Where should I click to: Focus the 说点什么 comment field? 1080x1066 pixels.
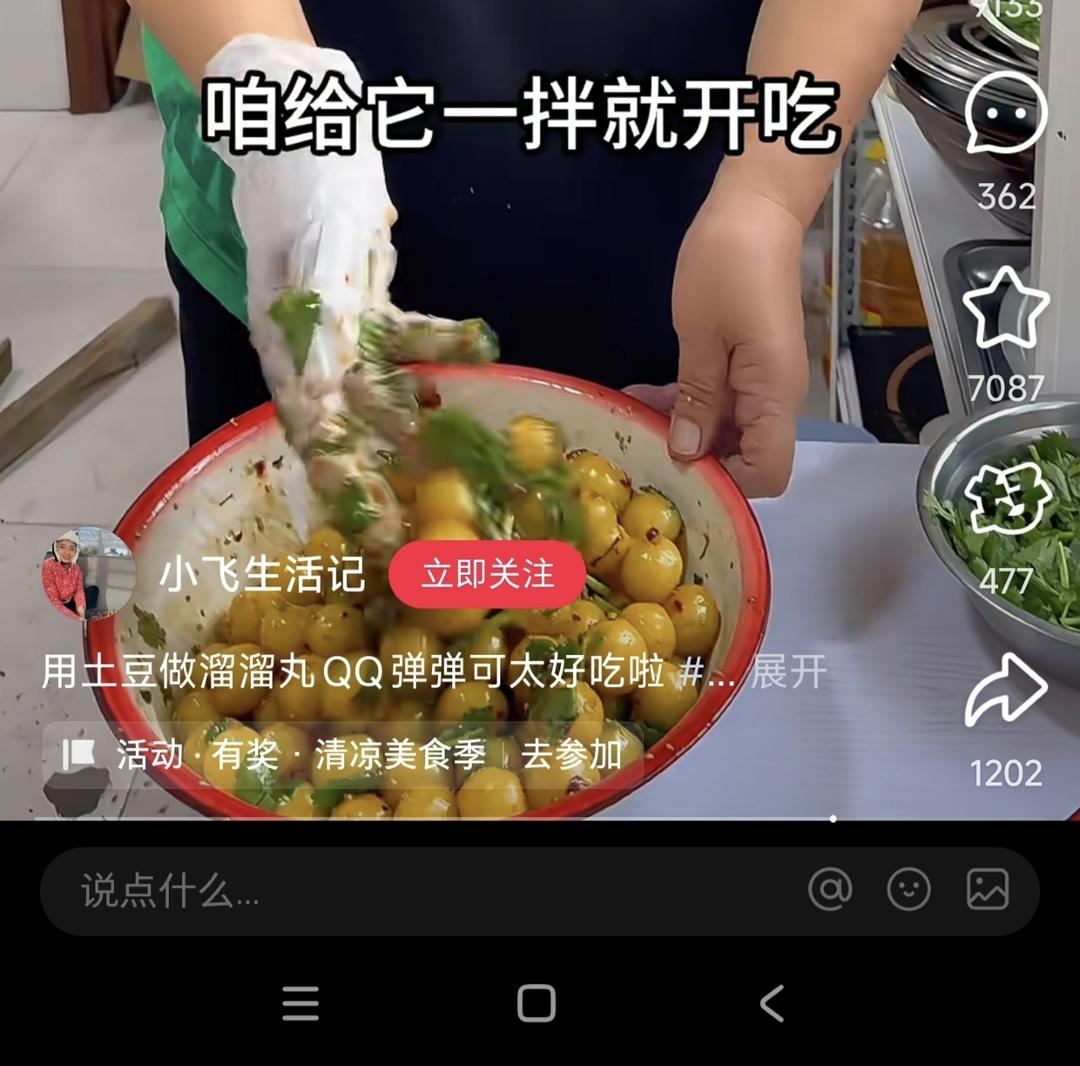pos(400,890)
